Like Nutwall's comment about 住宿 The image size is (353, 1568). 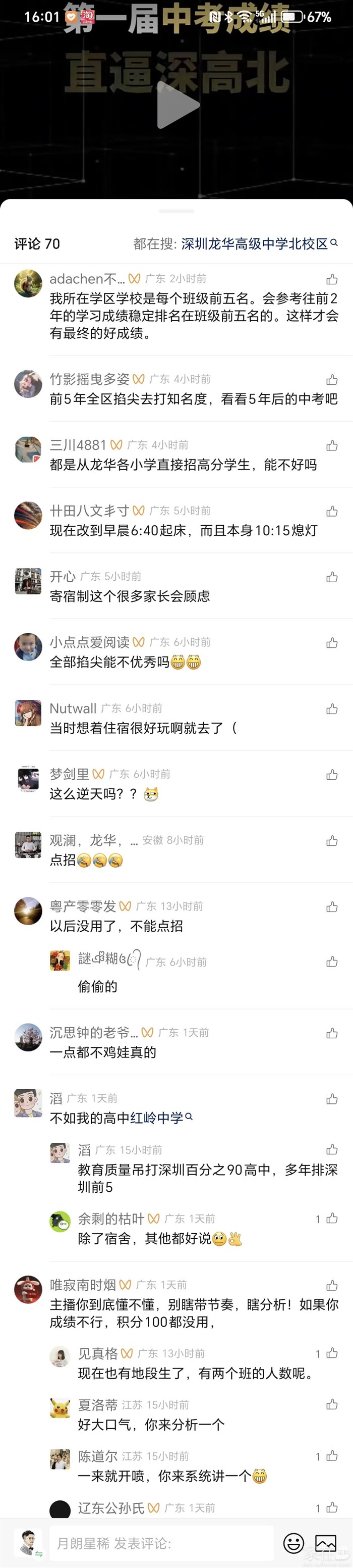(x=332, y=709)
